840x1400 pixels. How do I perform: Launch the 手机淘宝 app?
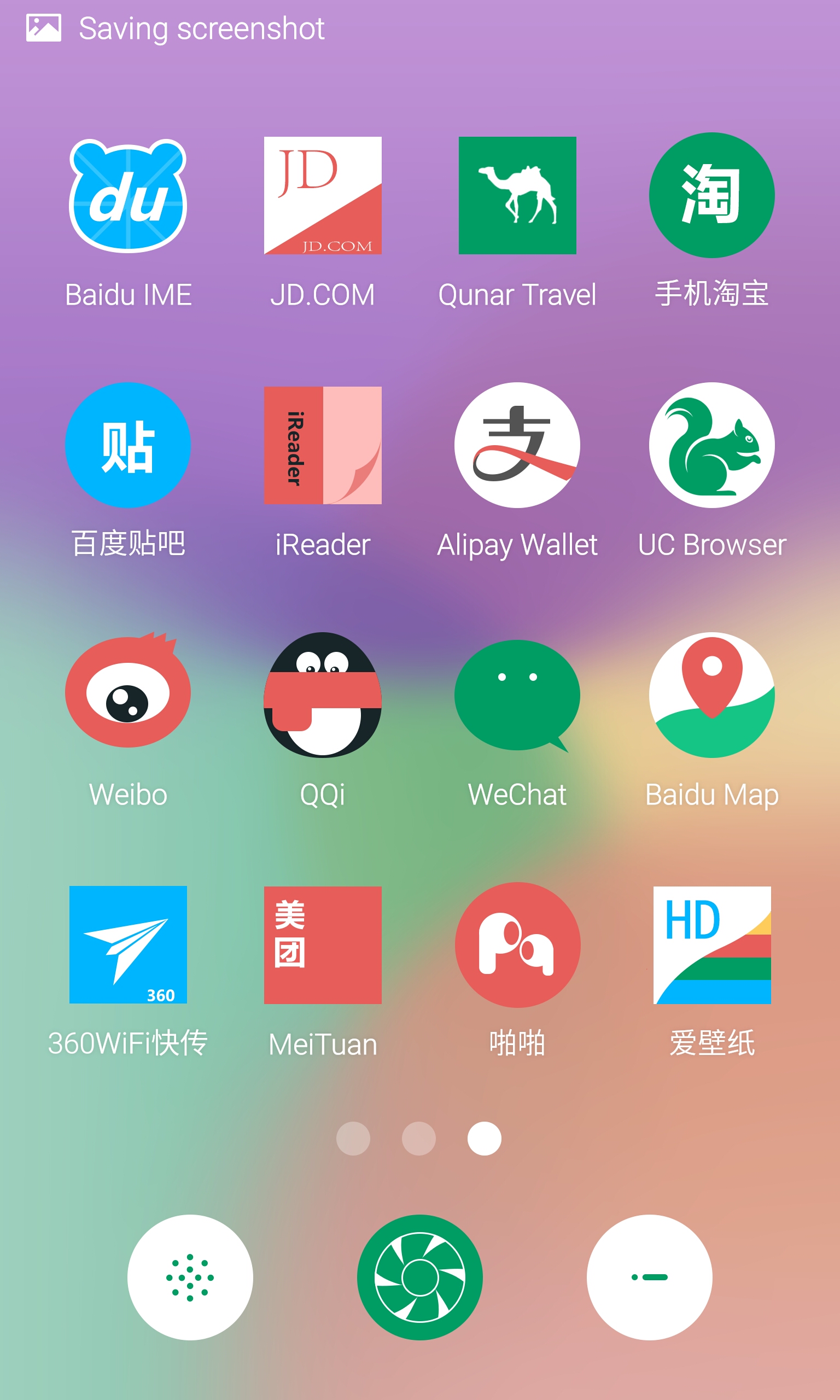[x=711, y=196]
